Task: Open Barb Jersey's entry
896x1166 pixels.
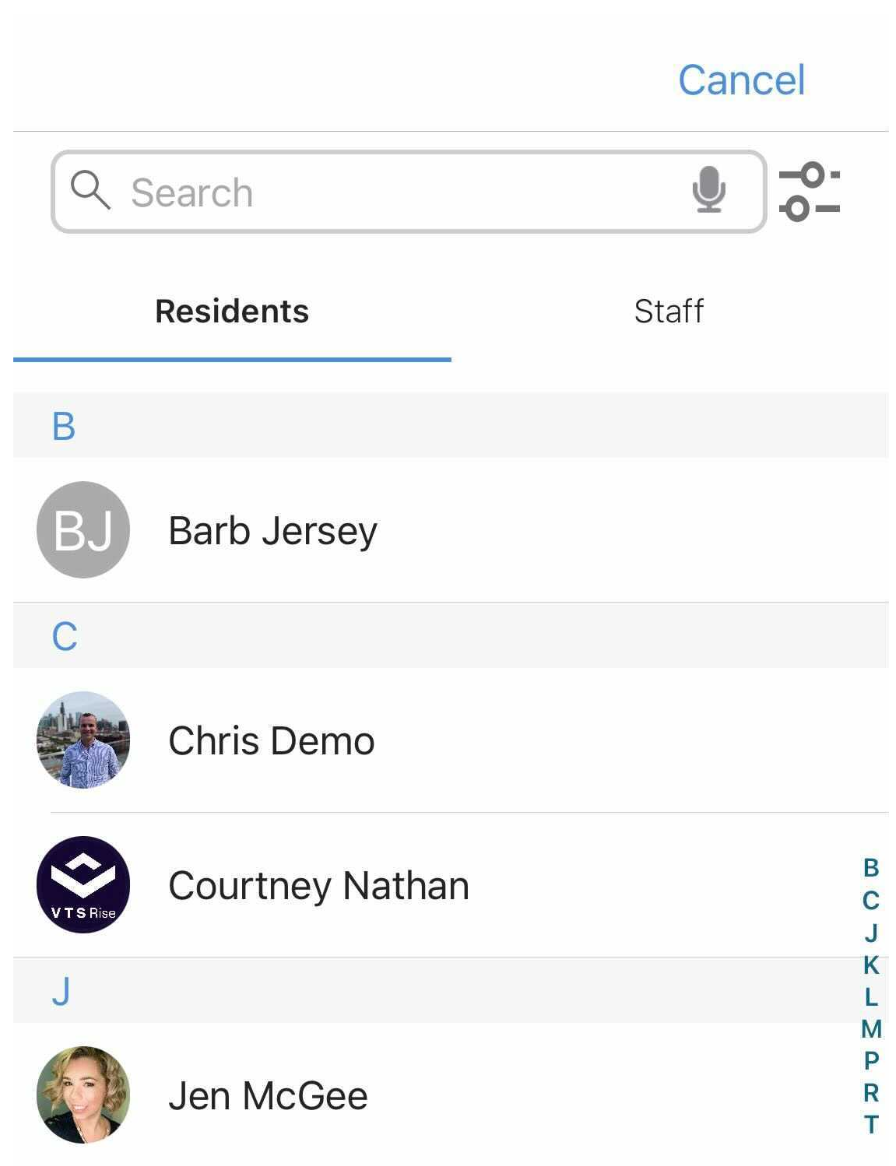Action: click(272, 531)
